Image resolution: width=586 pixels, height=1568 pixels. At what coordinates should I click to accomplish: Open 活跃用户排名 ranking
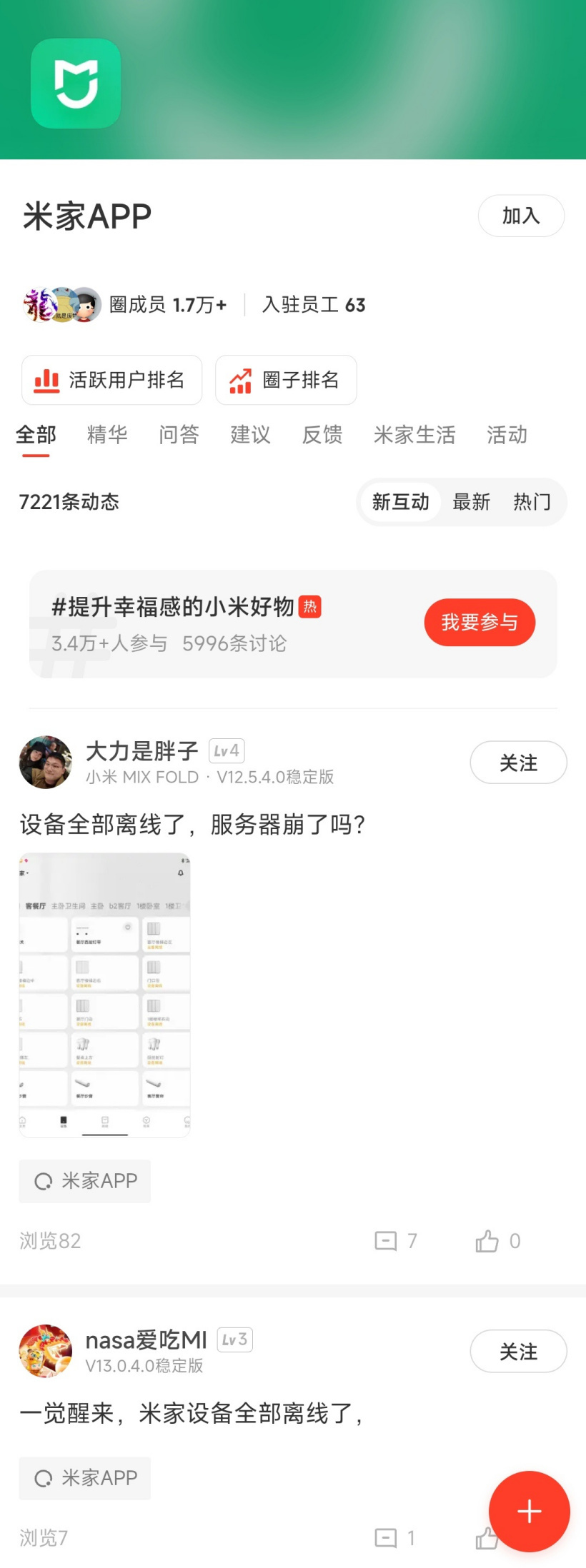(x=112, y=380)
